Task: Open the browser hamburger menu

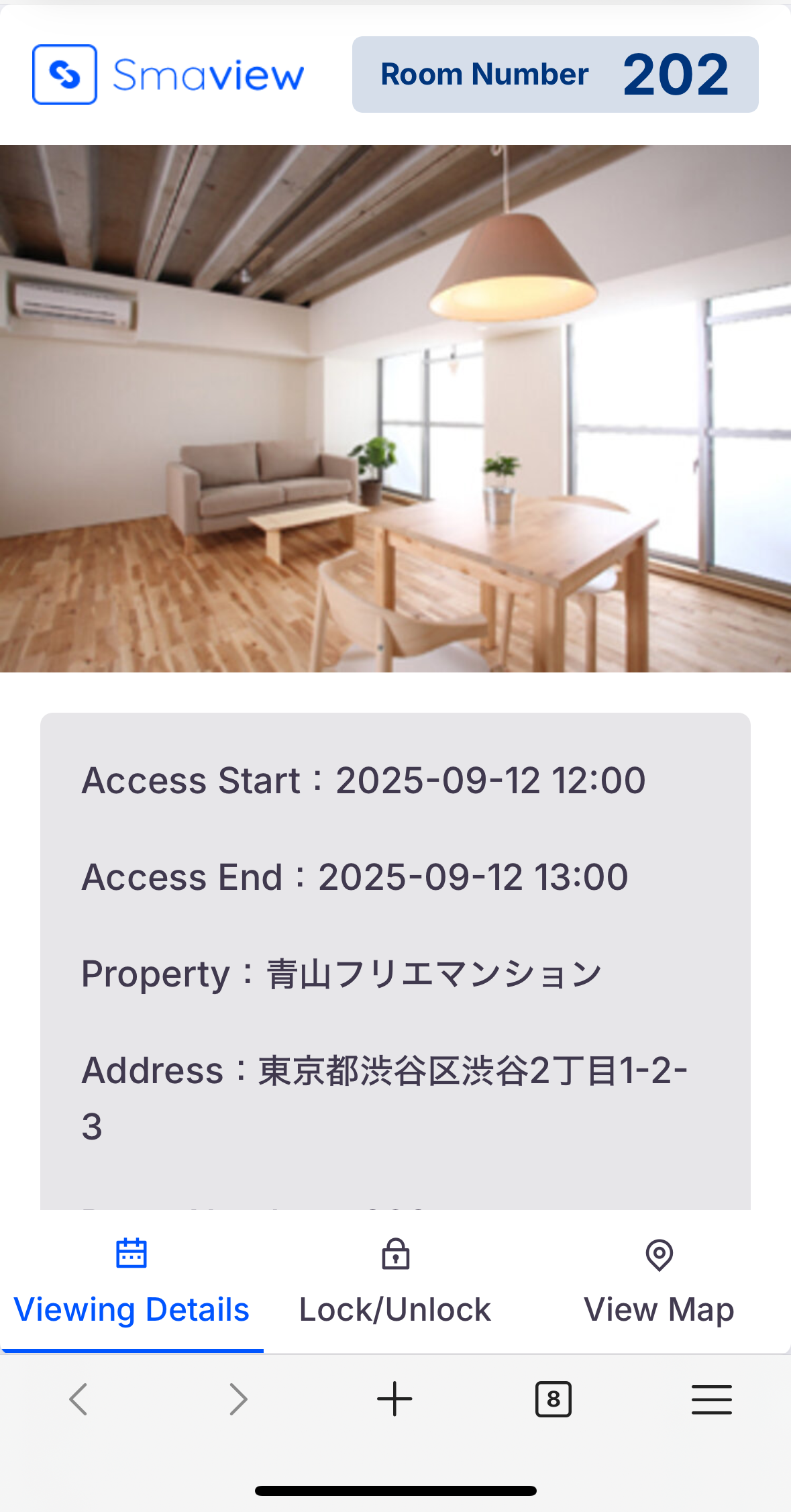Action: (711, 1399)
